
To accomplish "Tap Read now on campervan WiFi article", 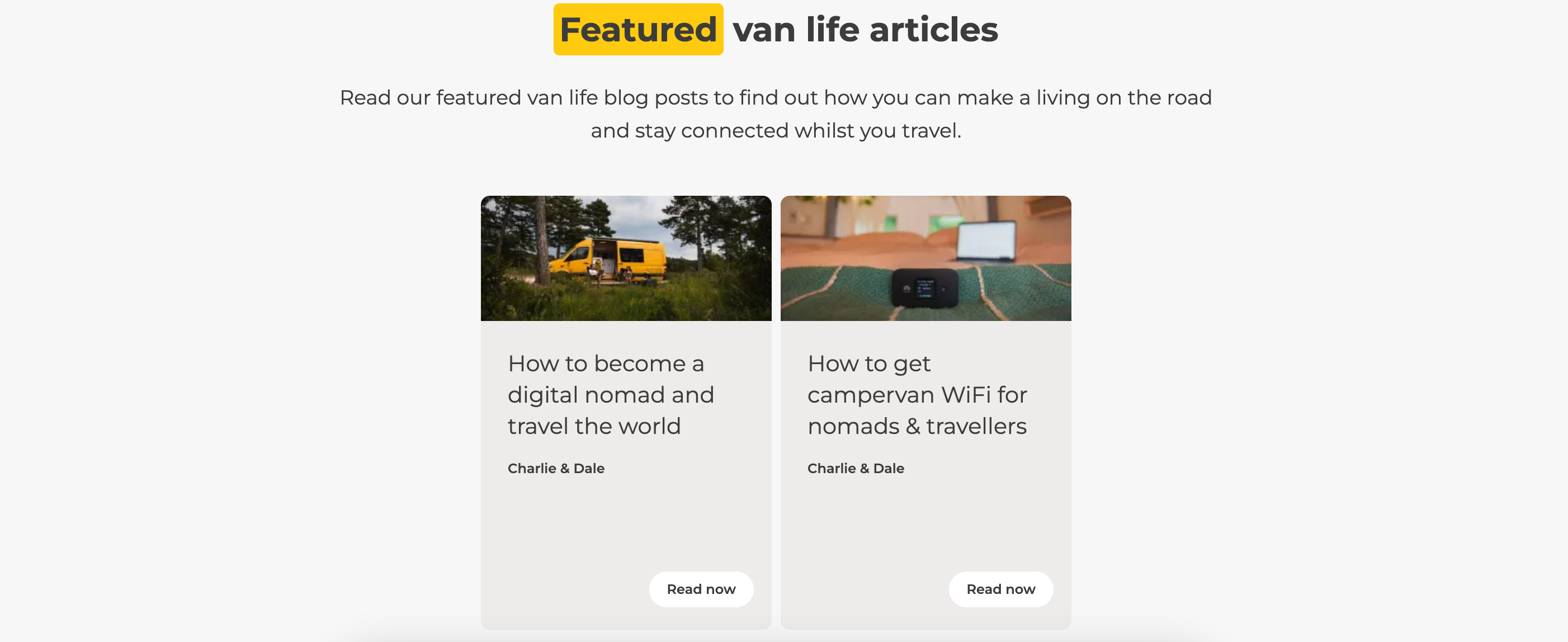I will pyautogui.click(x=1000, y=588).
